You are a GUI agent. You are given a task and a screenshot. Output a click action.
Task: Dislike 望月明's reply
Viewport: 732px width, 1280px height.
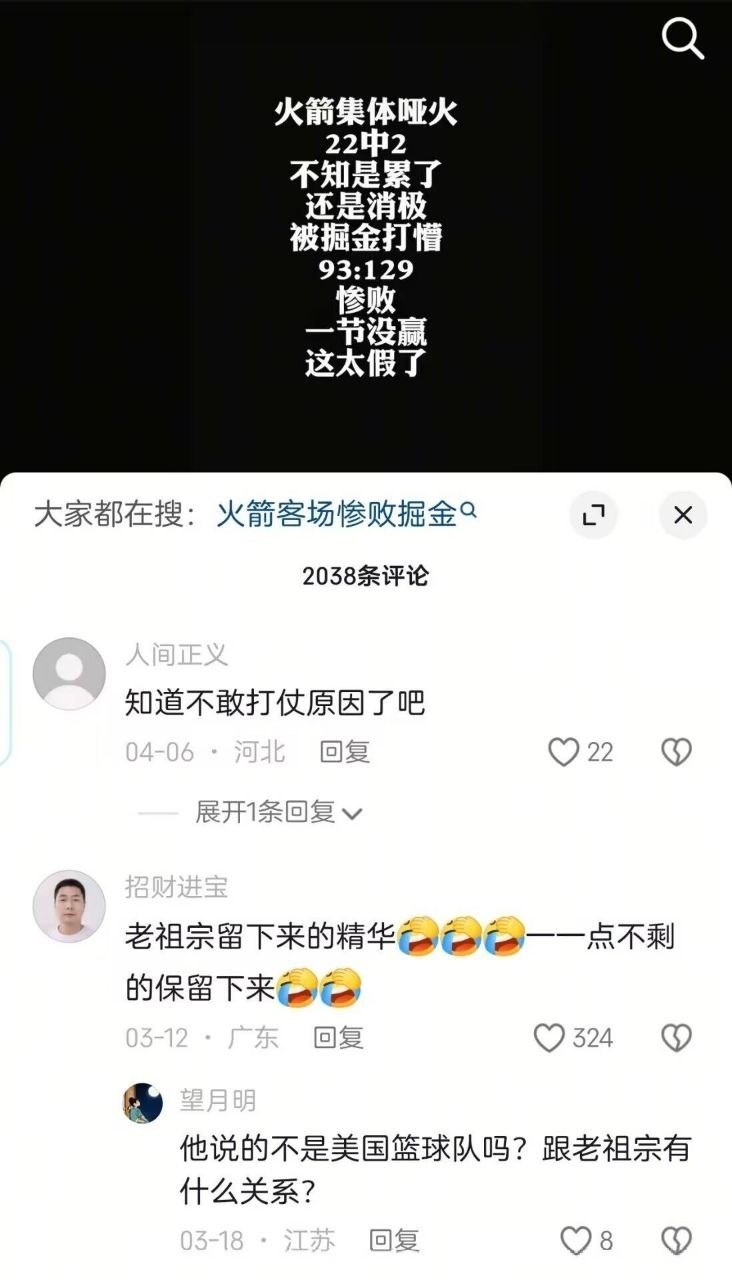coord(677,1241)
